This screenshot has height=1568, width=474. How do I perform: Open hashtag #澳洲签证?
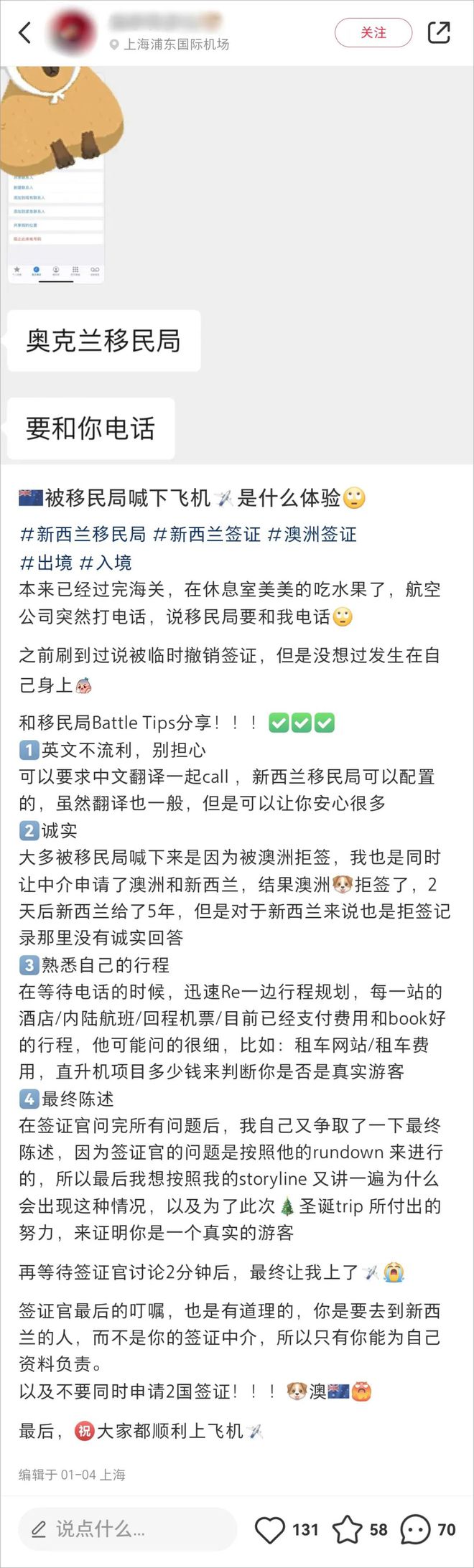(x=312, y=534)
